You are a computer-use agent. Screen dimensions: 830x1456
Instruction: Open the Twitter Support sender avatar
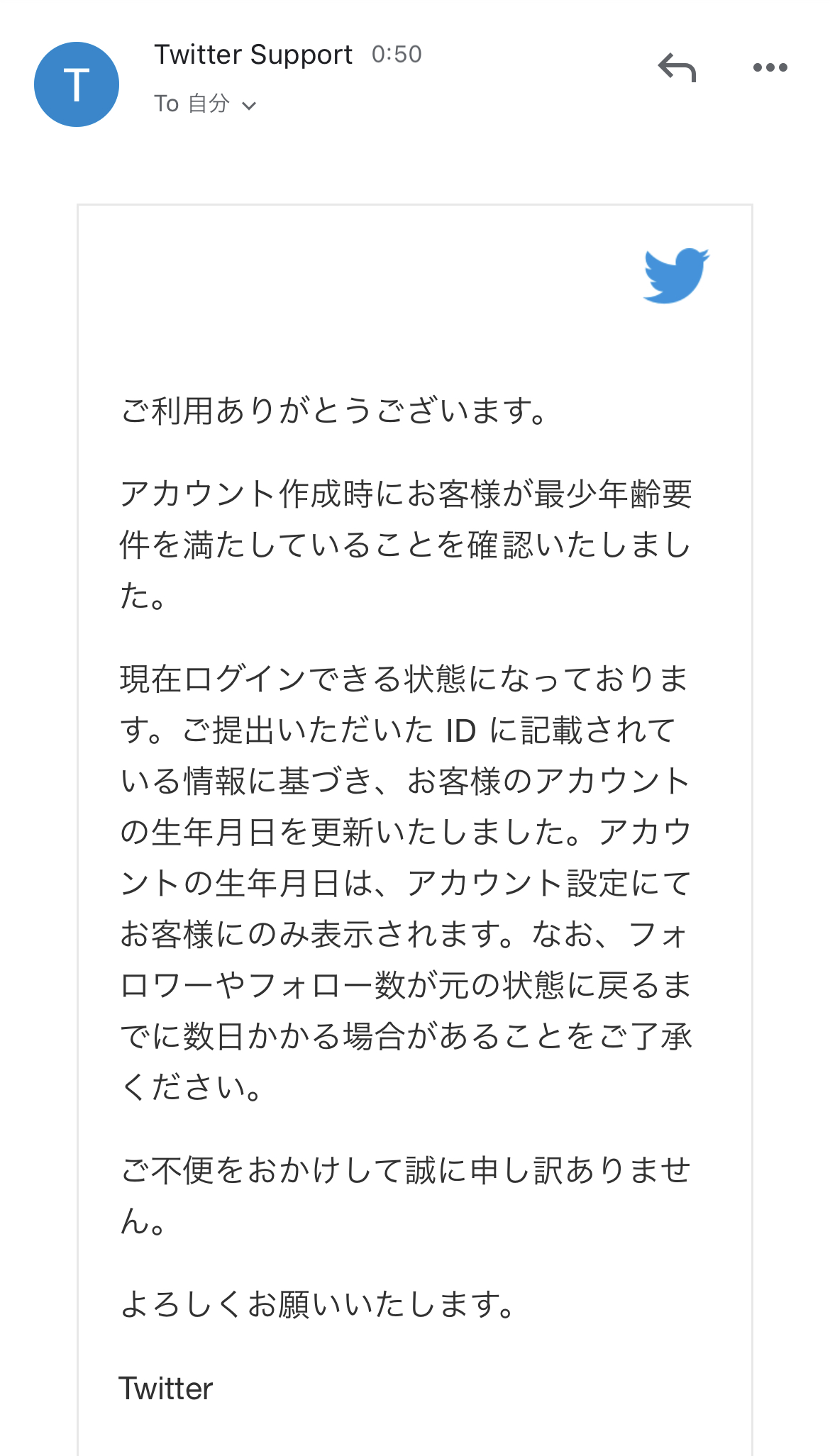click(77, 84)
